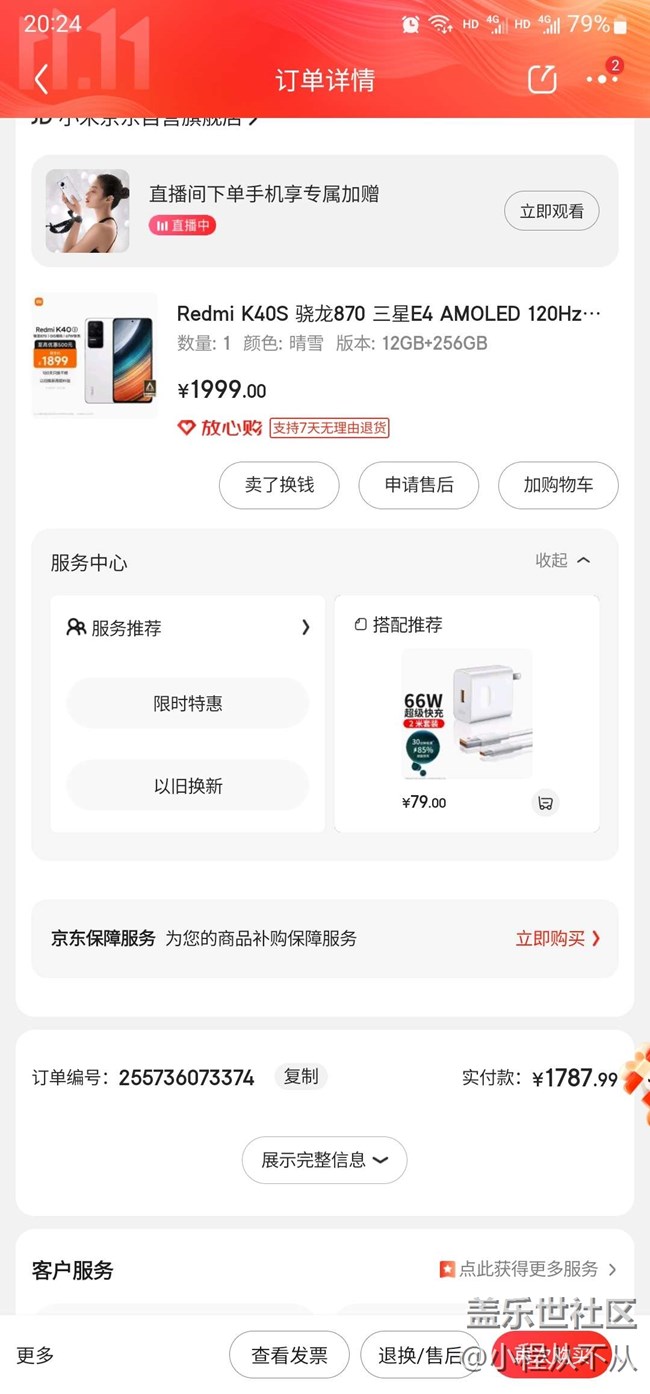Image resolution: width=650 pixels, height=1394 pixels.
Task: Add the phone to cart with 加购物车
Action: (x=558, y=485)
